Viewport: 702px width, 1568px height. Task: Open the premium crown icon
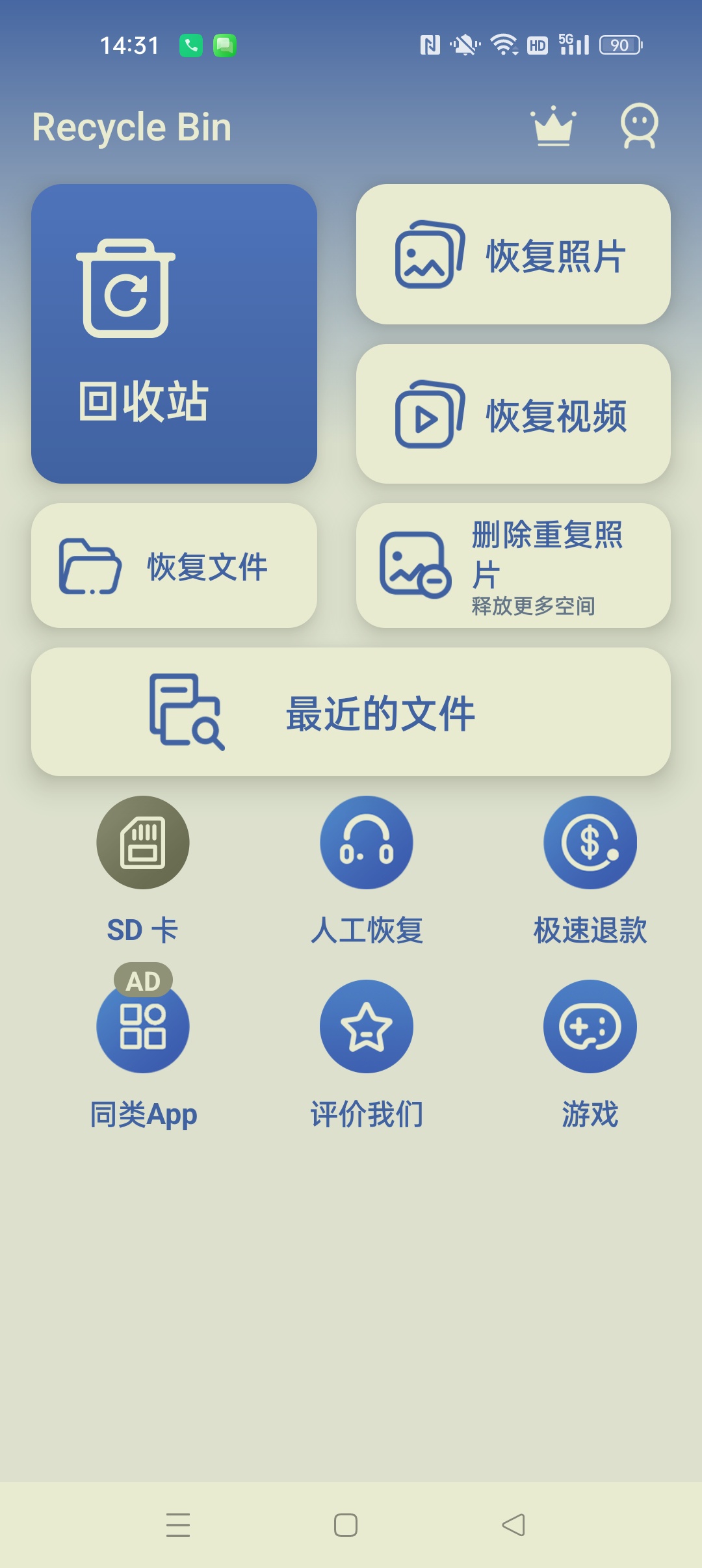coord(553,126)
